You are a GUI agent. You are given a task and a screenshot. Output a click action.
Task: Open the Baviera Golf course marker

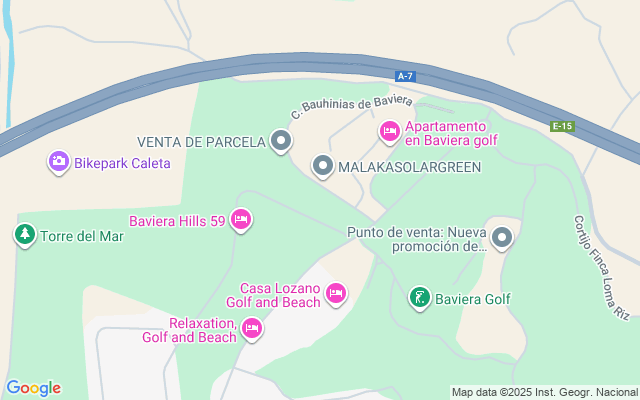[420, 297]
